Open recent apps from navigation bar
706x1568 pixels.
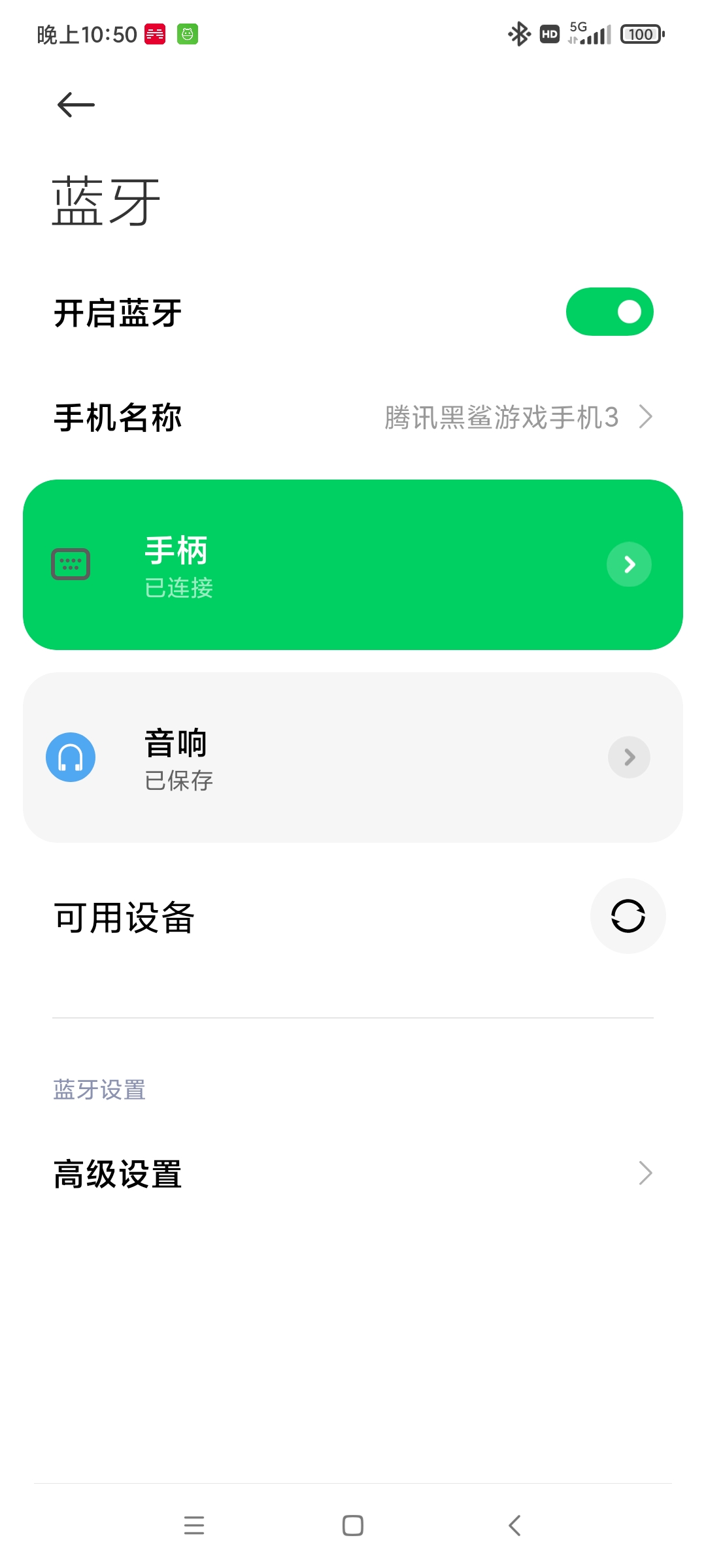[x=194, y=1526]
